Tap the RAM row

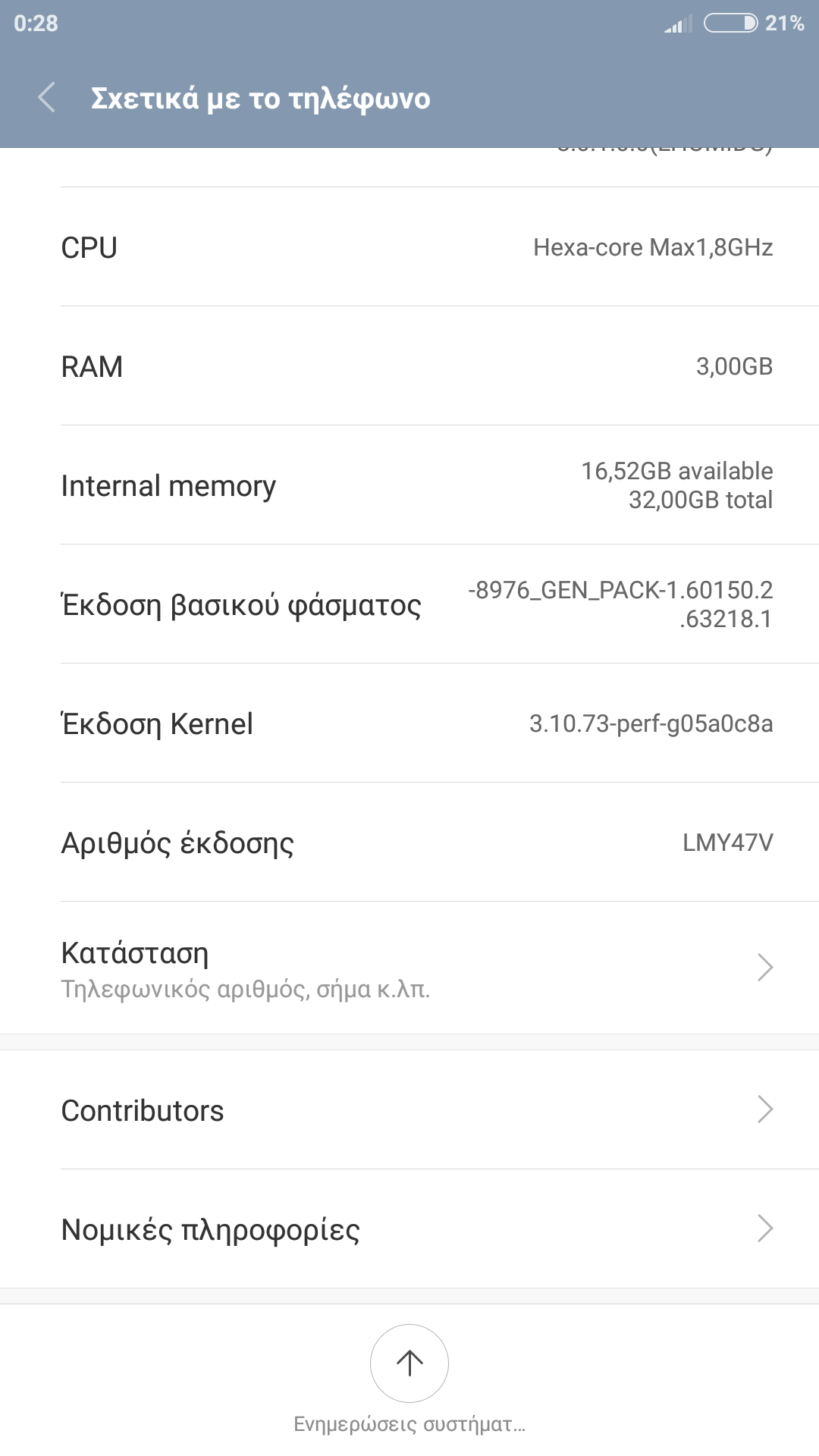pos(409,366)
